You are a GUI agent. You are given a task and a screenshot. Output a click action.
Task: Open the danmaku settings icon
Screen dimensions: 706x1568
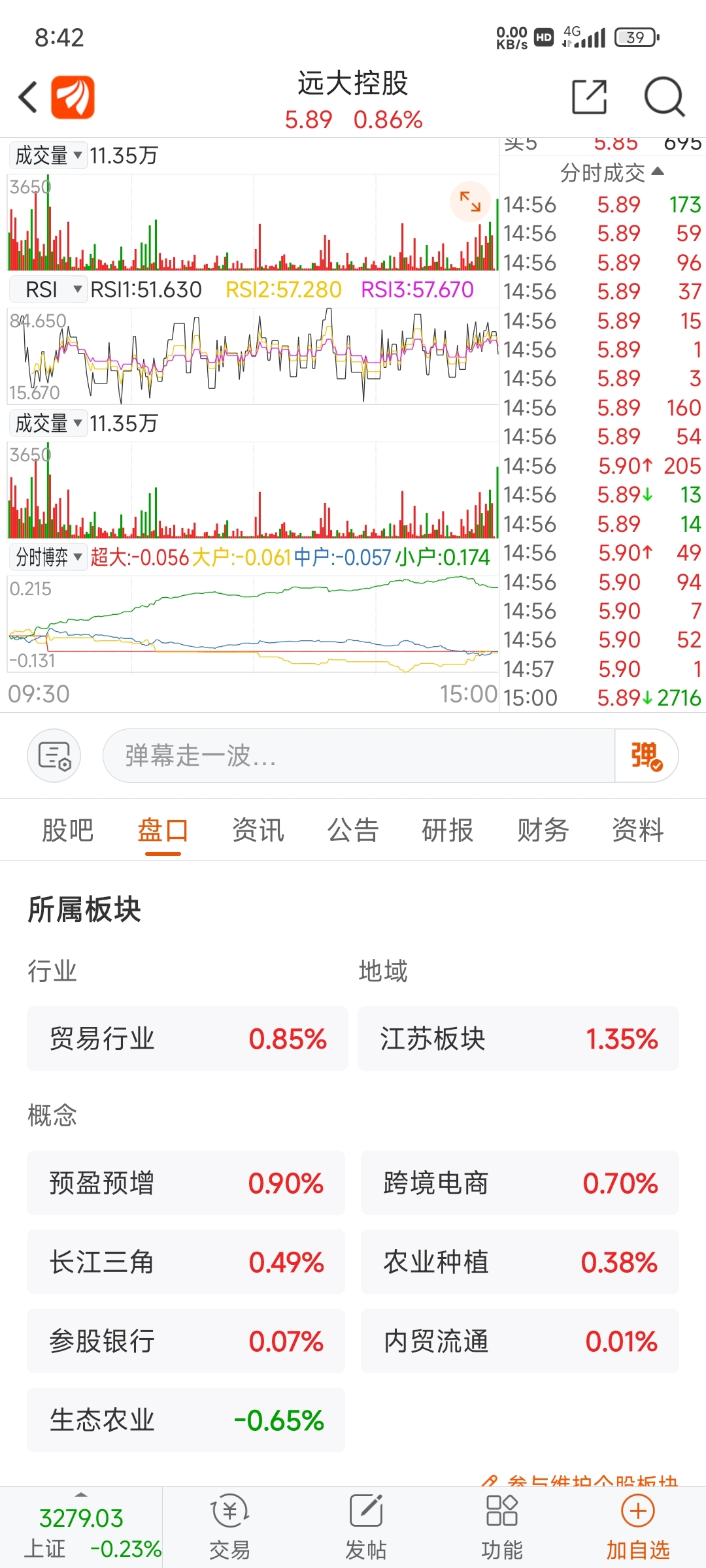pos(54,756)
